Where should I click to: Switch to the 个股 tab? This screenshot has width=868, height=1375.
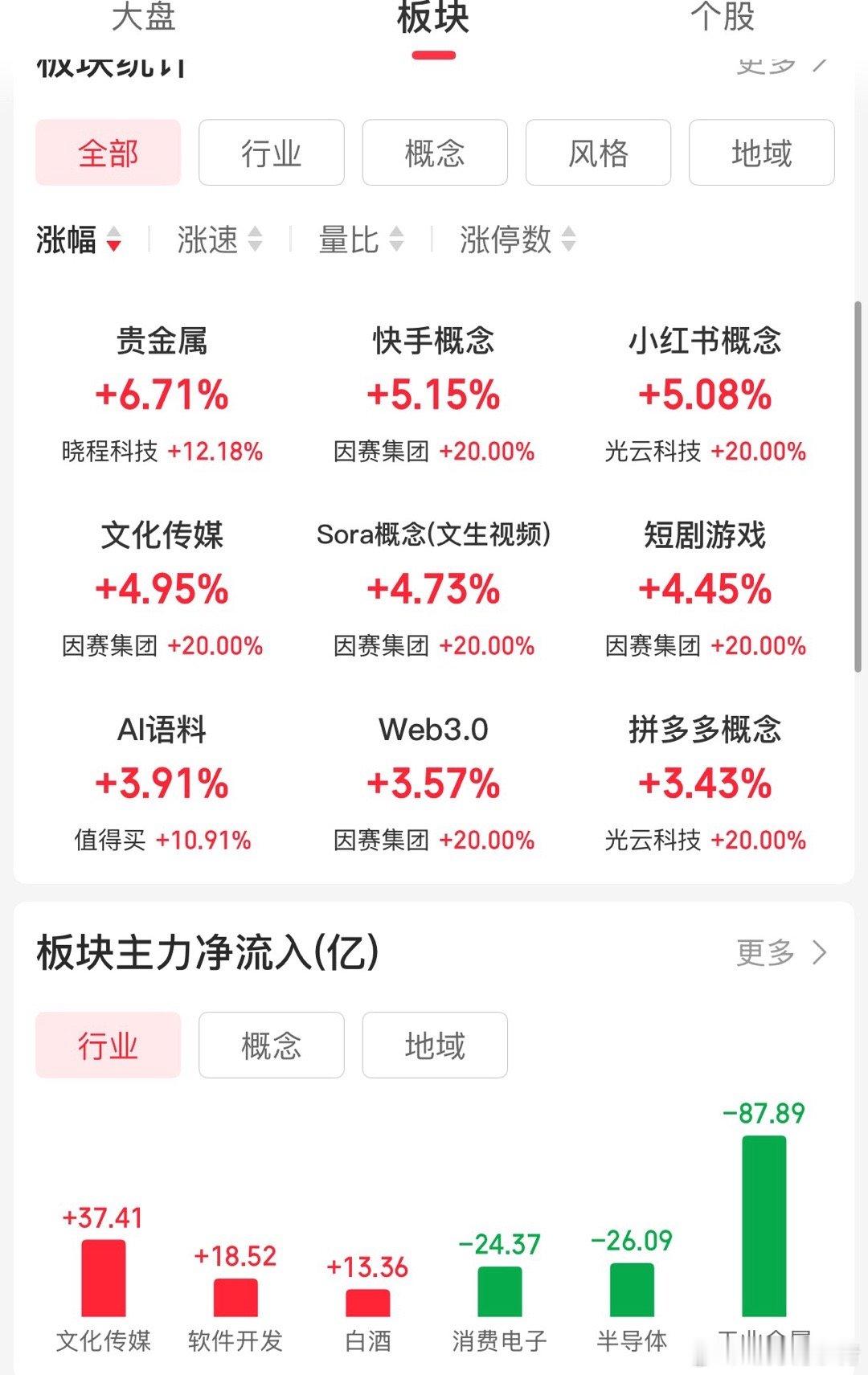tap(723, 19)
